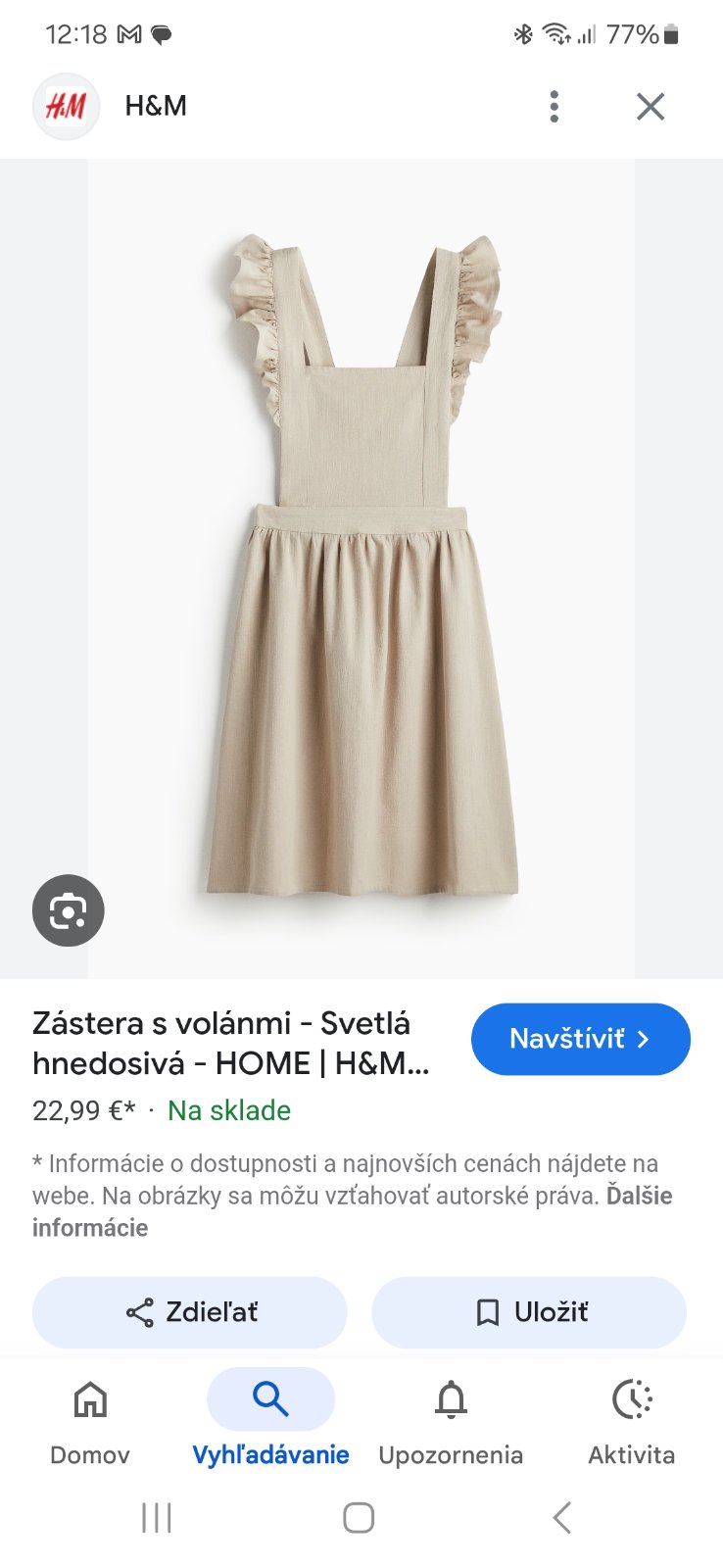Share via the Zdieľať button

[x=190, y=1312]
